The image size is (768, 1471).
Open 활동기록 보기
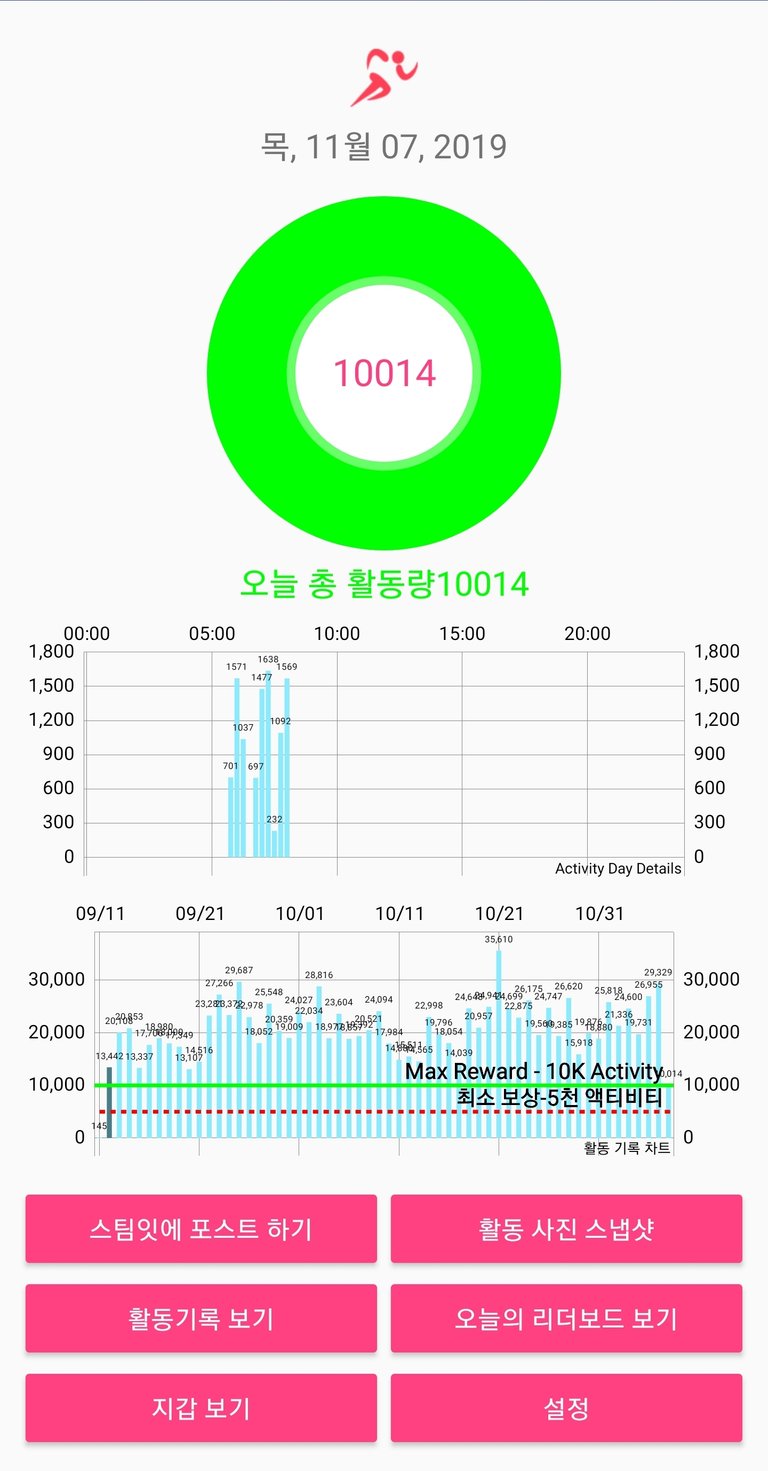(x=201, y=1318)
